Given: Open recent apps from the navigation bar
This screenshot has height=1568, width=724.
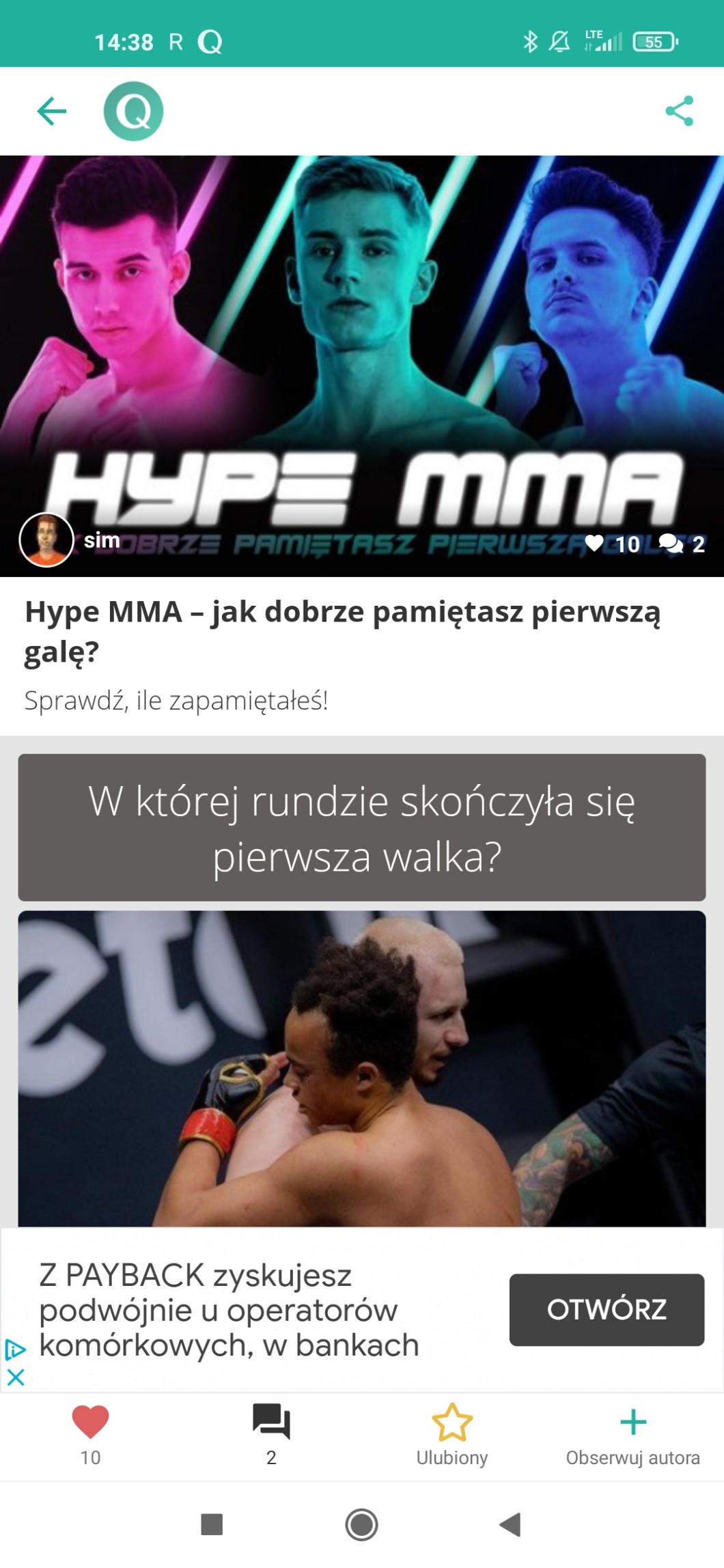Looking at the screenshot, I should click(212, 1524).
